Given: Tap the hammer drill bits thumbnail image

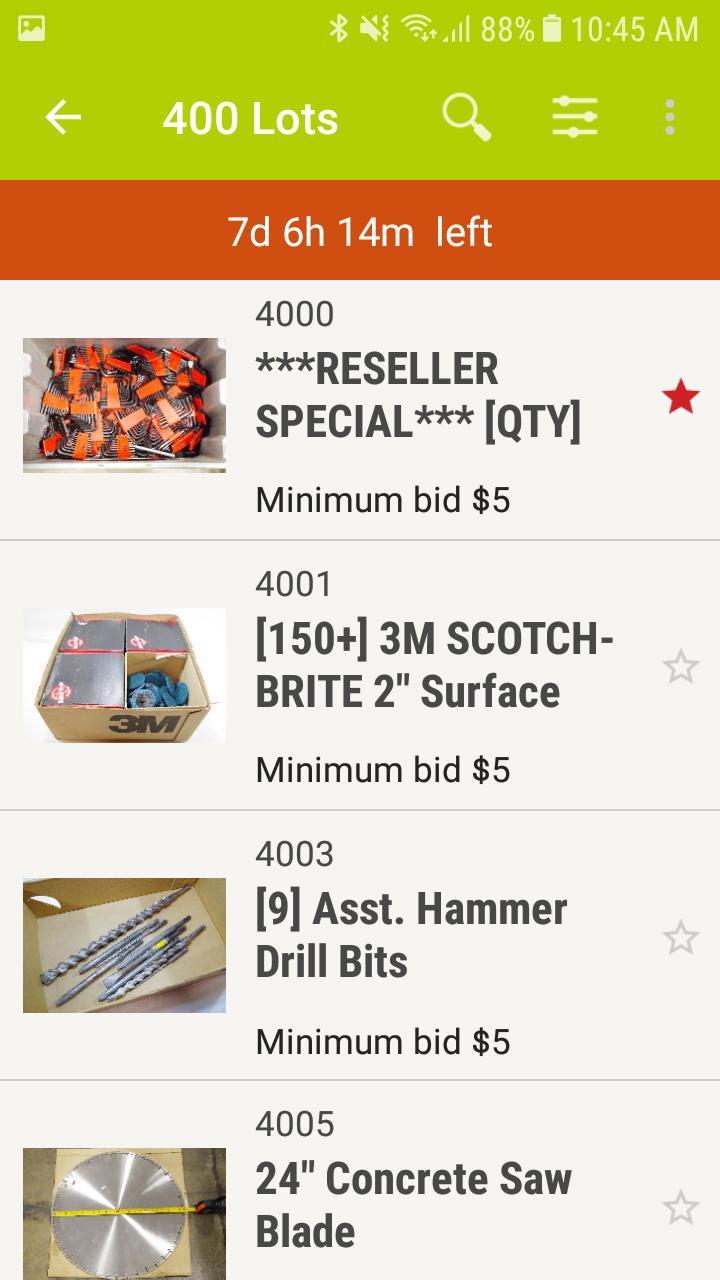Looking at the screenshot, I should pos(122,943).
